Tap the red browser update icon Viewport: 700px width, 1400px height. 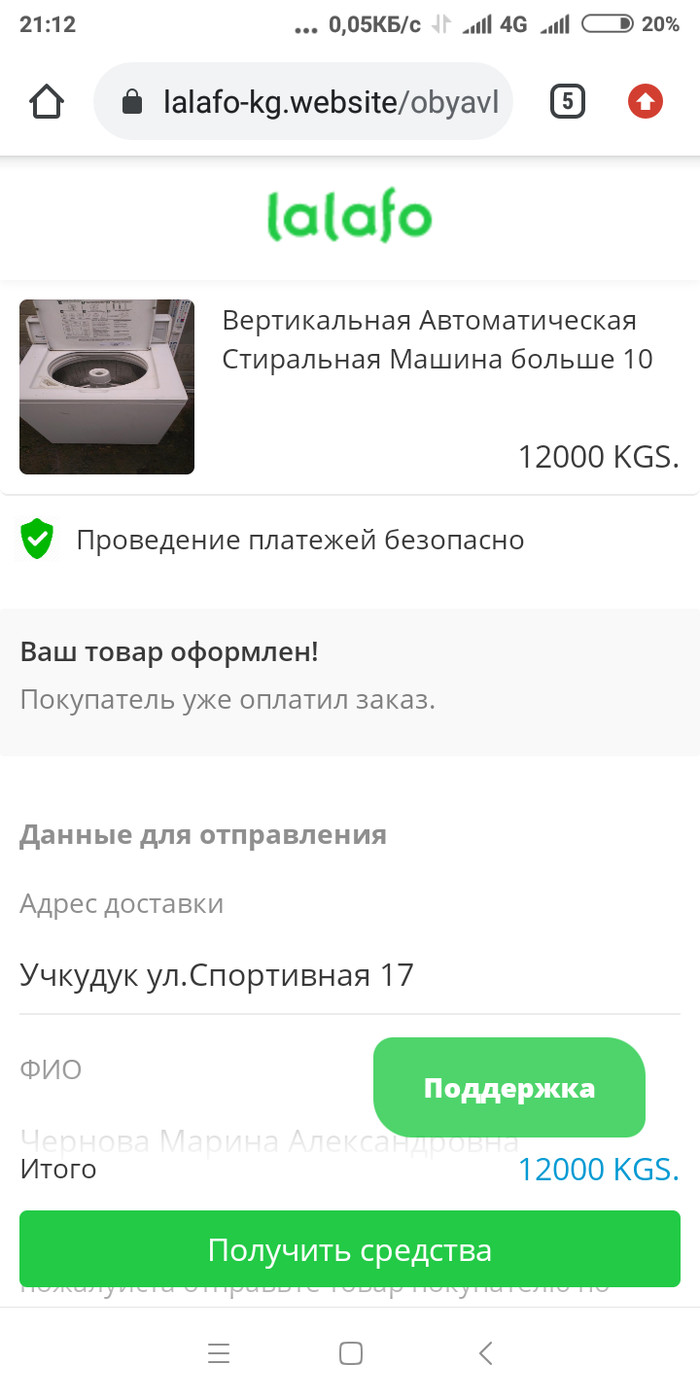[x=645, y=101]
